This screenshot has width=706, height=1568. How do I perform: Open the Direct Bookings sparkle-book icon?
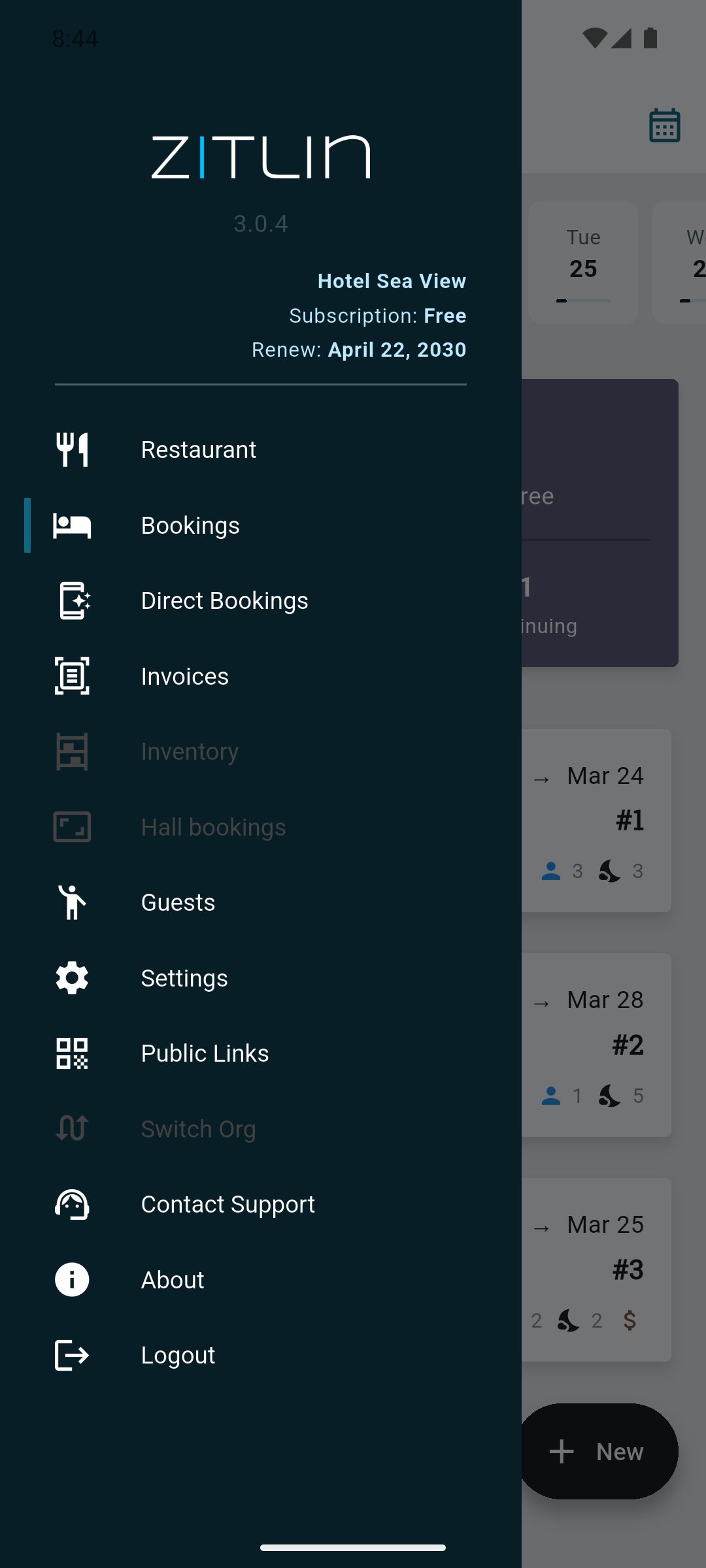(x=72, y=600)
